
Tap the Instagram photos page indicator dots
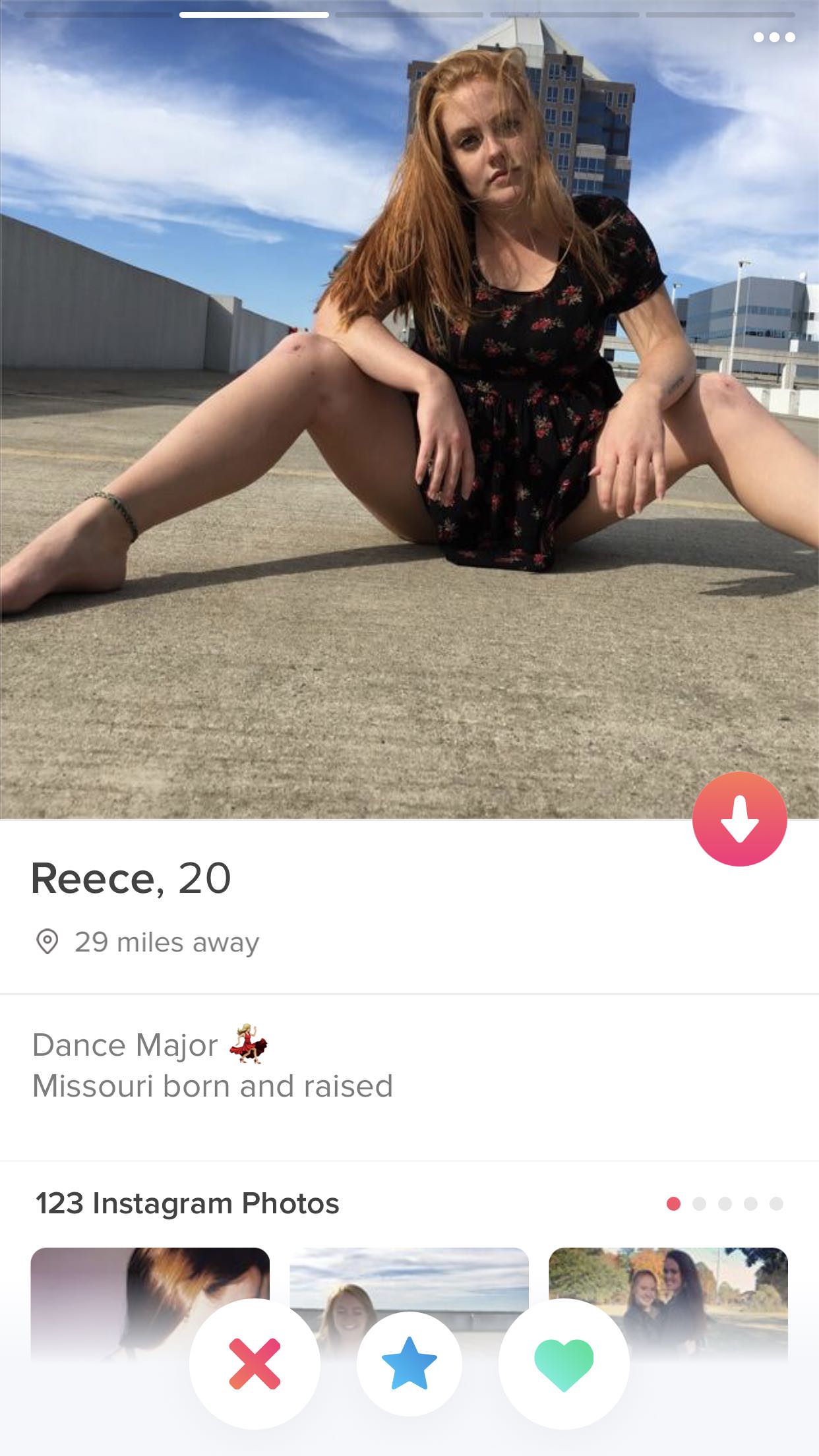725,1204
